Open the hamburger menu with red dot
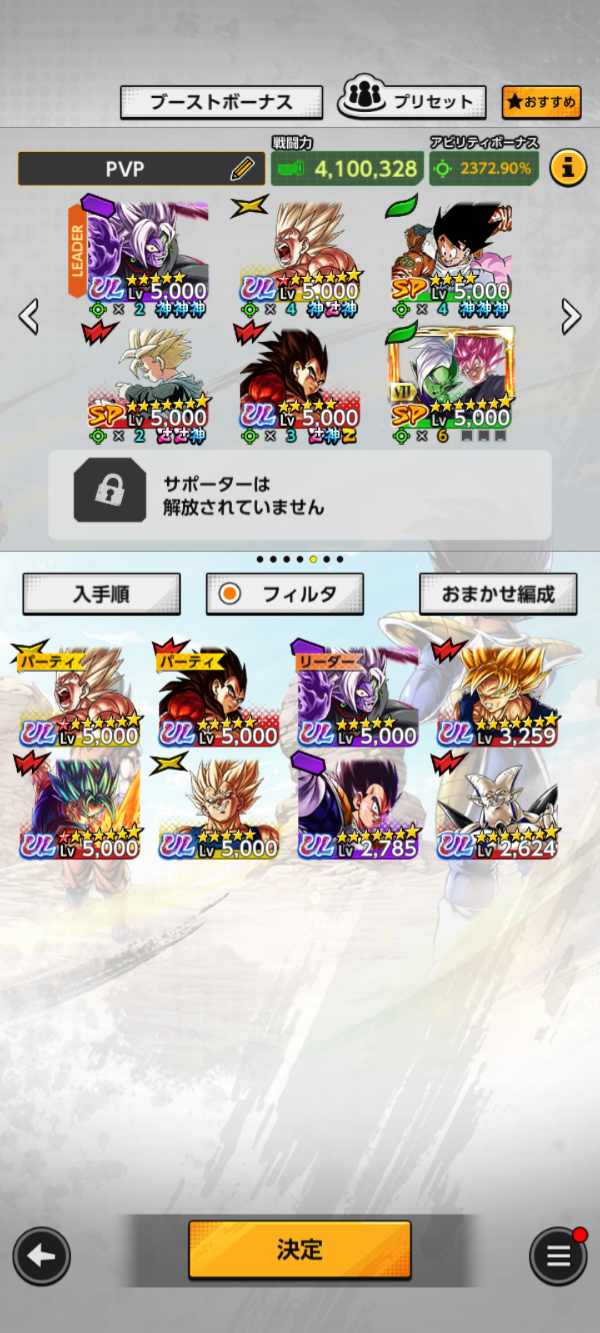The height and width of the screenshot is (1333, 600). click(x=558, y=1256)
